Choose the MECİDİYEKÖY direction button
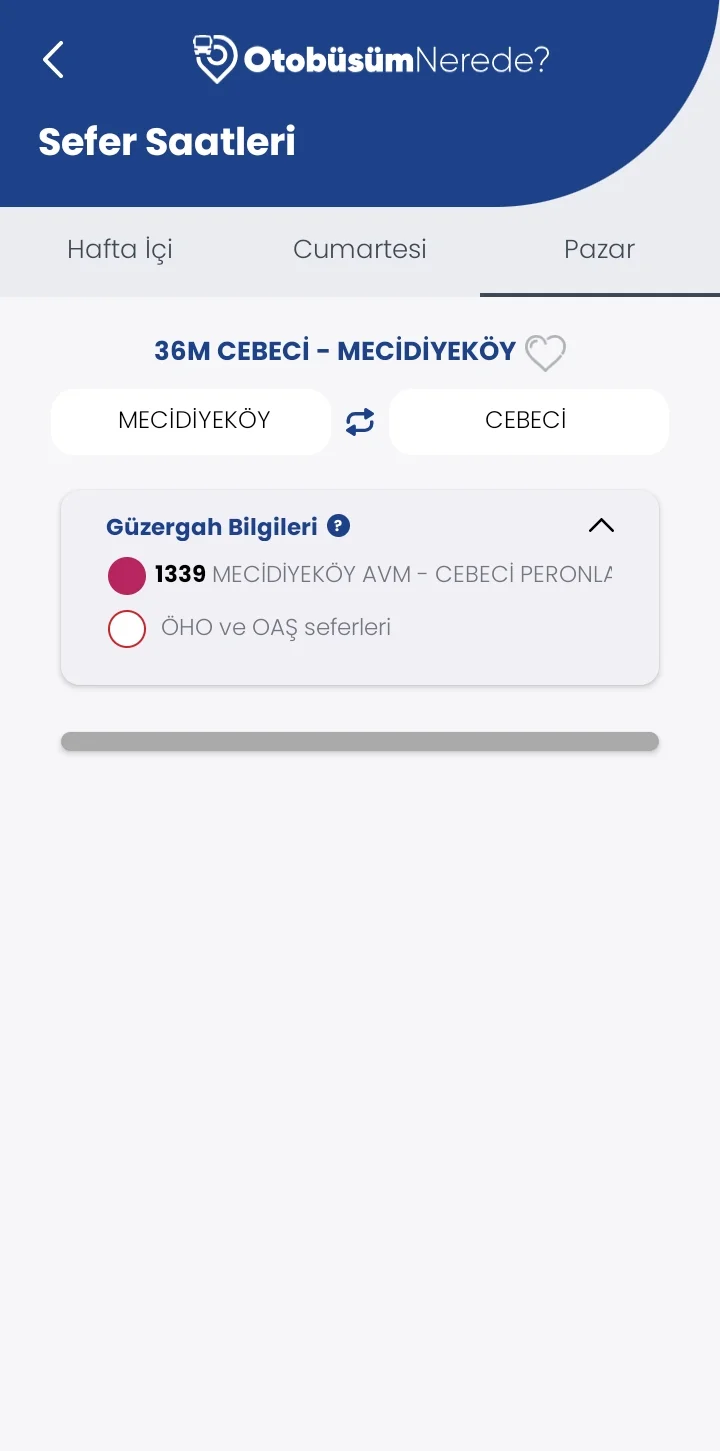The height and width of the screenshot is (1451, 720). 194,421
